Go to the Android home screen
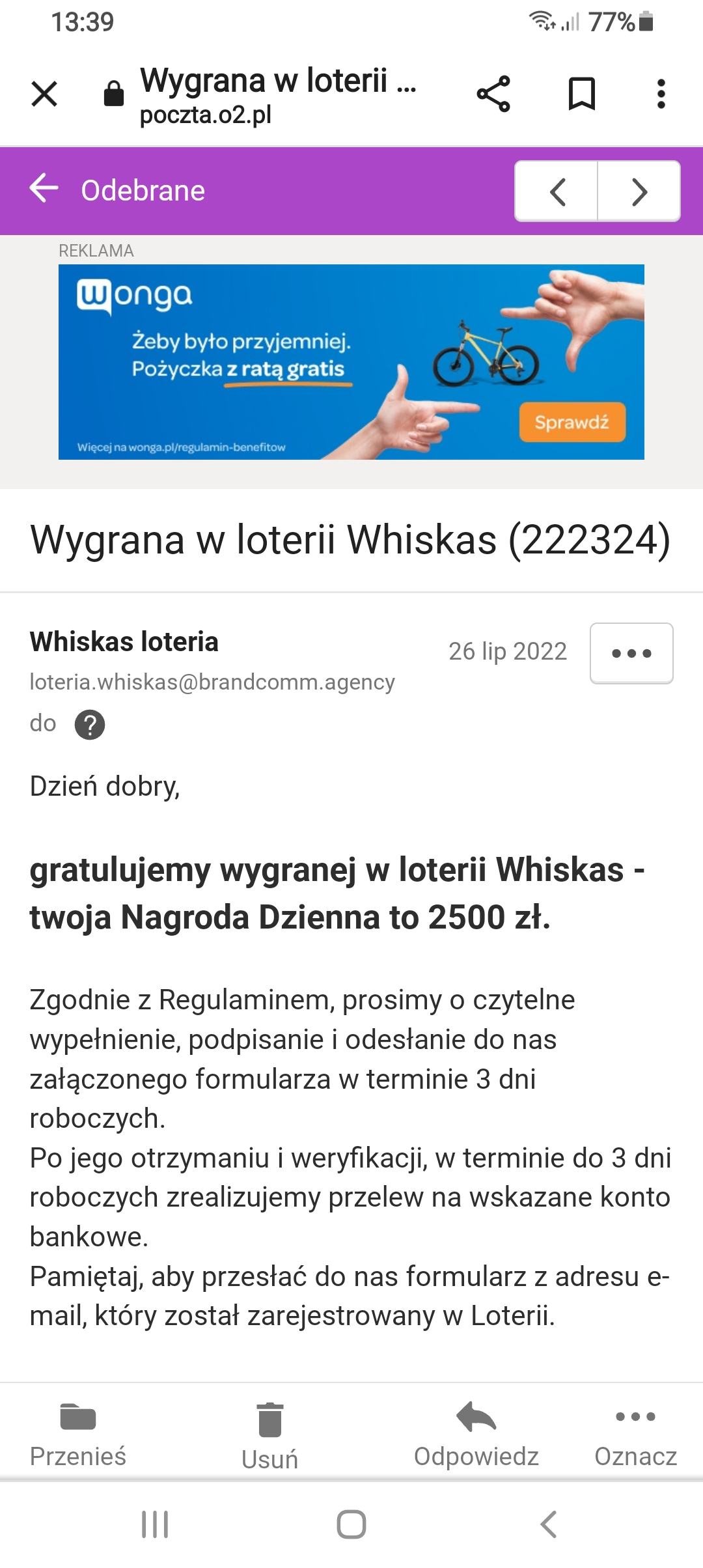This screenshot has height=1568, width=703. click(351, 1524)
